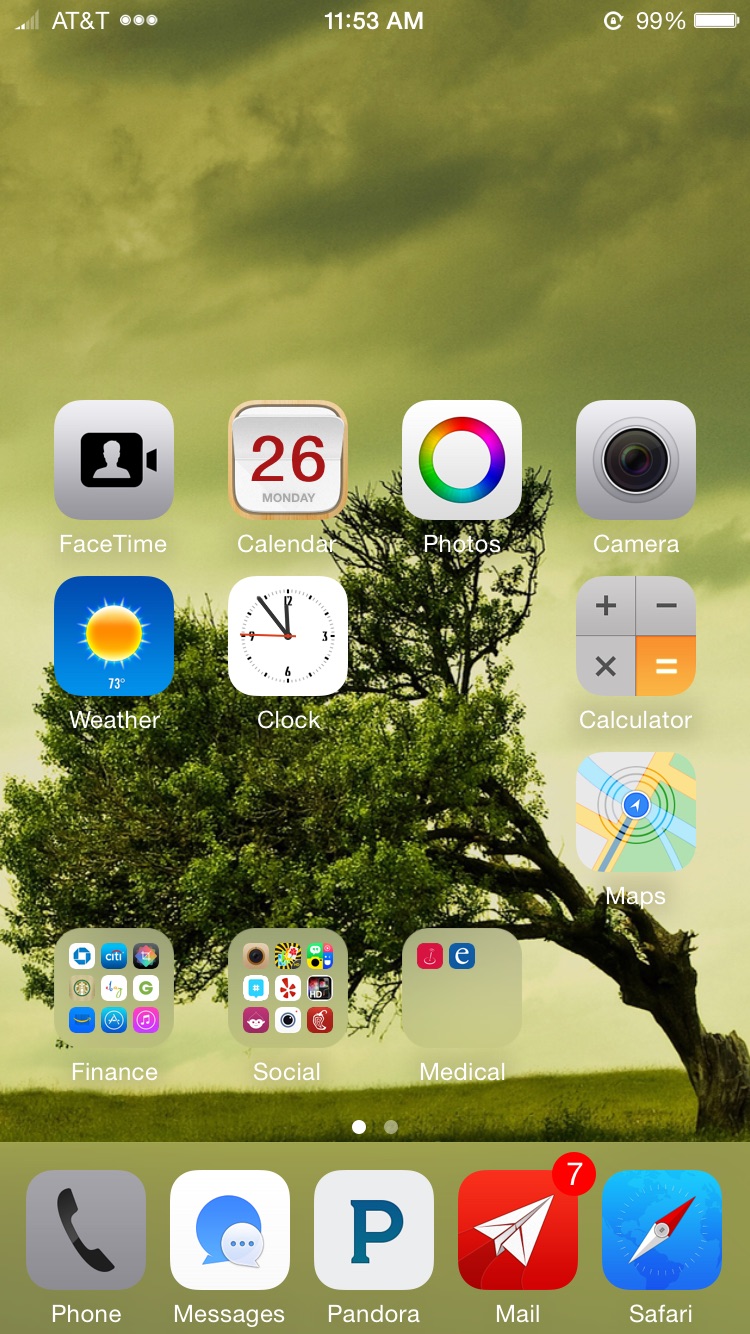Launch the Calculator app
750x1334 pixels.
point(636,636)
